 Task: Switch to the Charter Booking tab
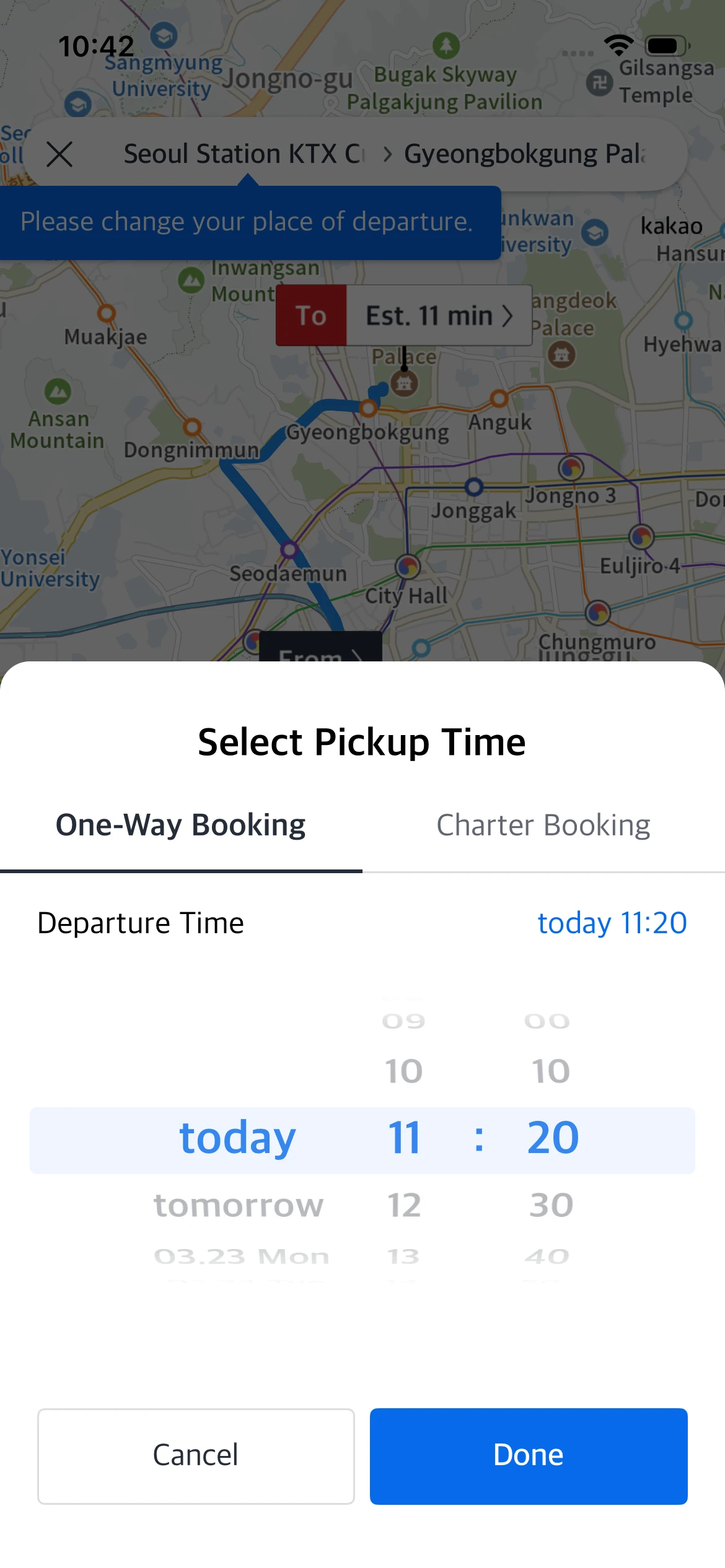[x=543, y=824]
